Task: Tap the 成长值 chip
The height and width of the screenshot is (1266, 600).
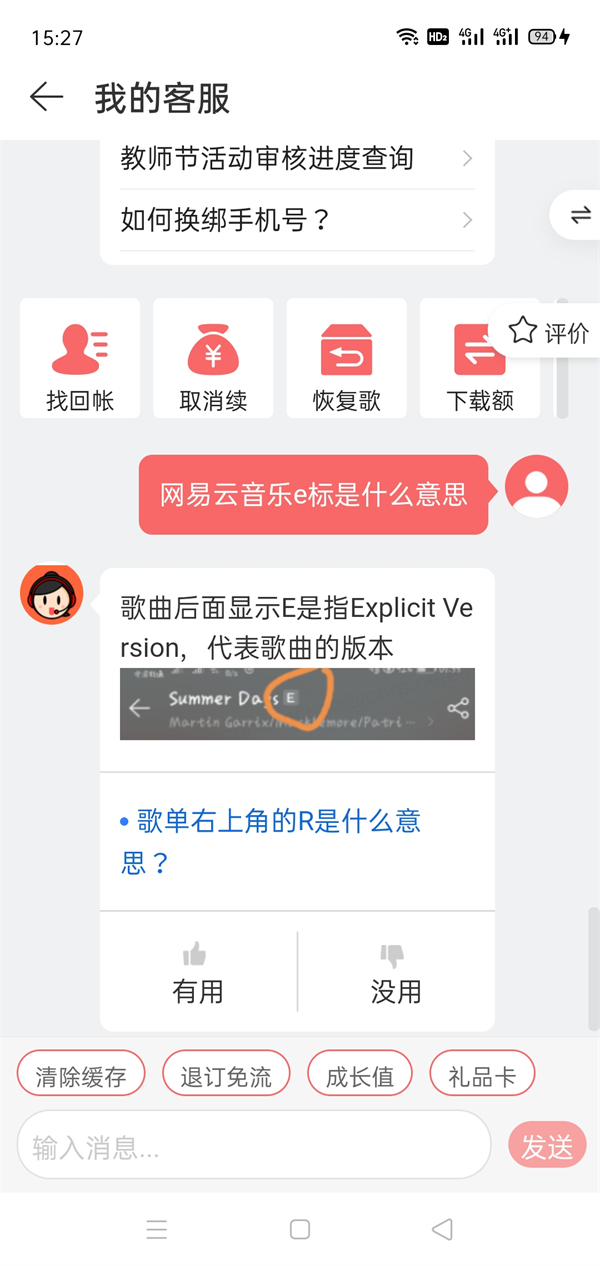Action: (x=360, y=1076)
